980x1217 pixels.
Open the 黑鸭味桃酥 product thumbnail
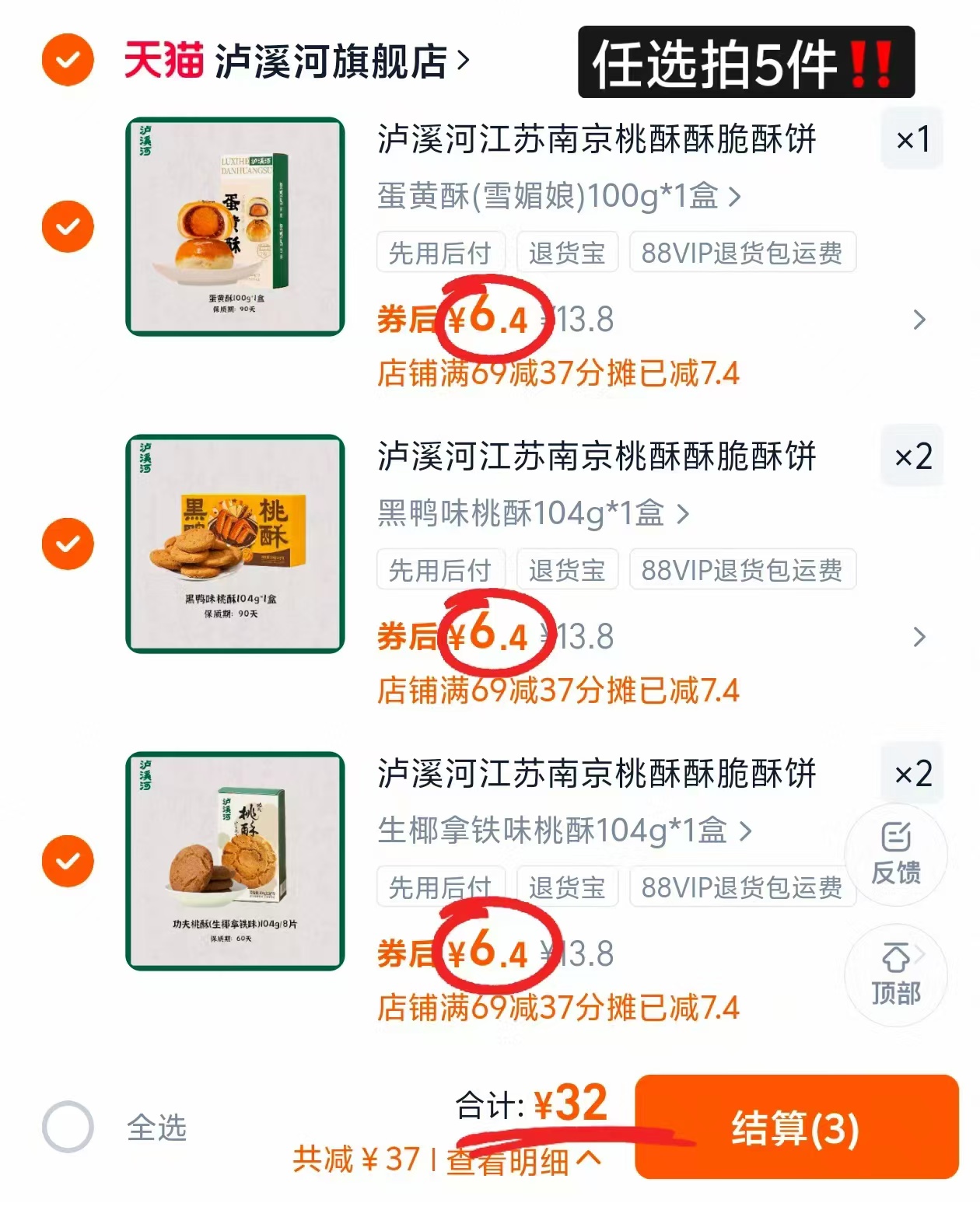point(236,546)
